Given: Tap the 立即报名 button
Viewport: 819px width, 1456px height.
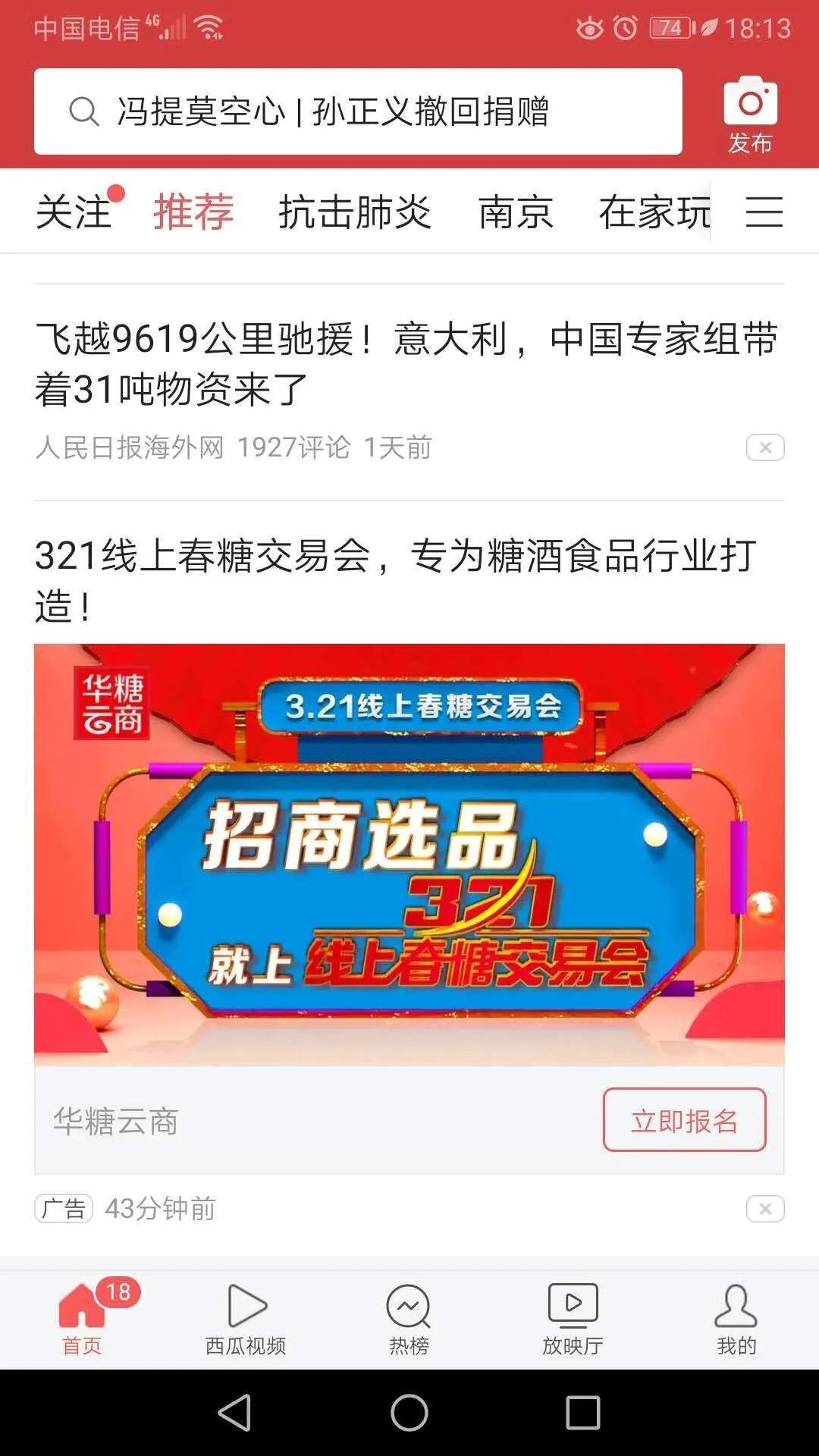Looking at the screenshot, I should pos(684,1120).
